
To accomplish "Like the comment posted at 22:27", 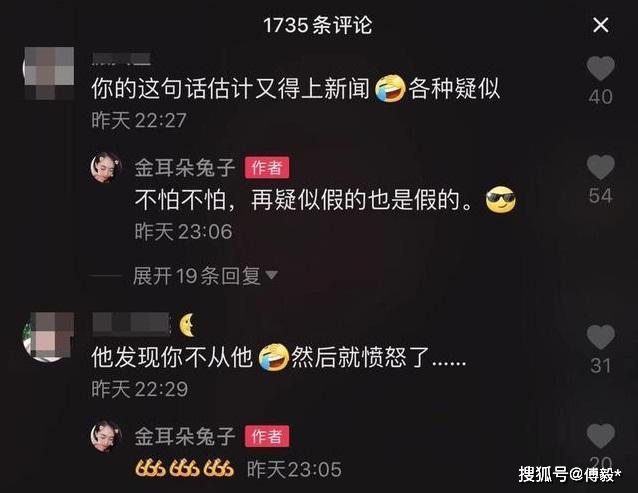I will click(601, 69).
